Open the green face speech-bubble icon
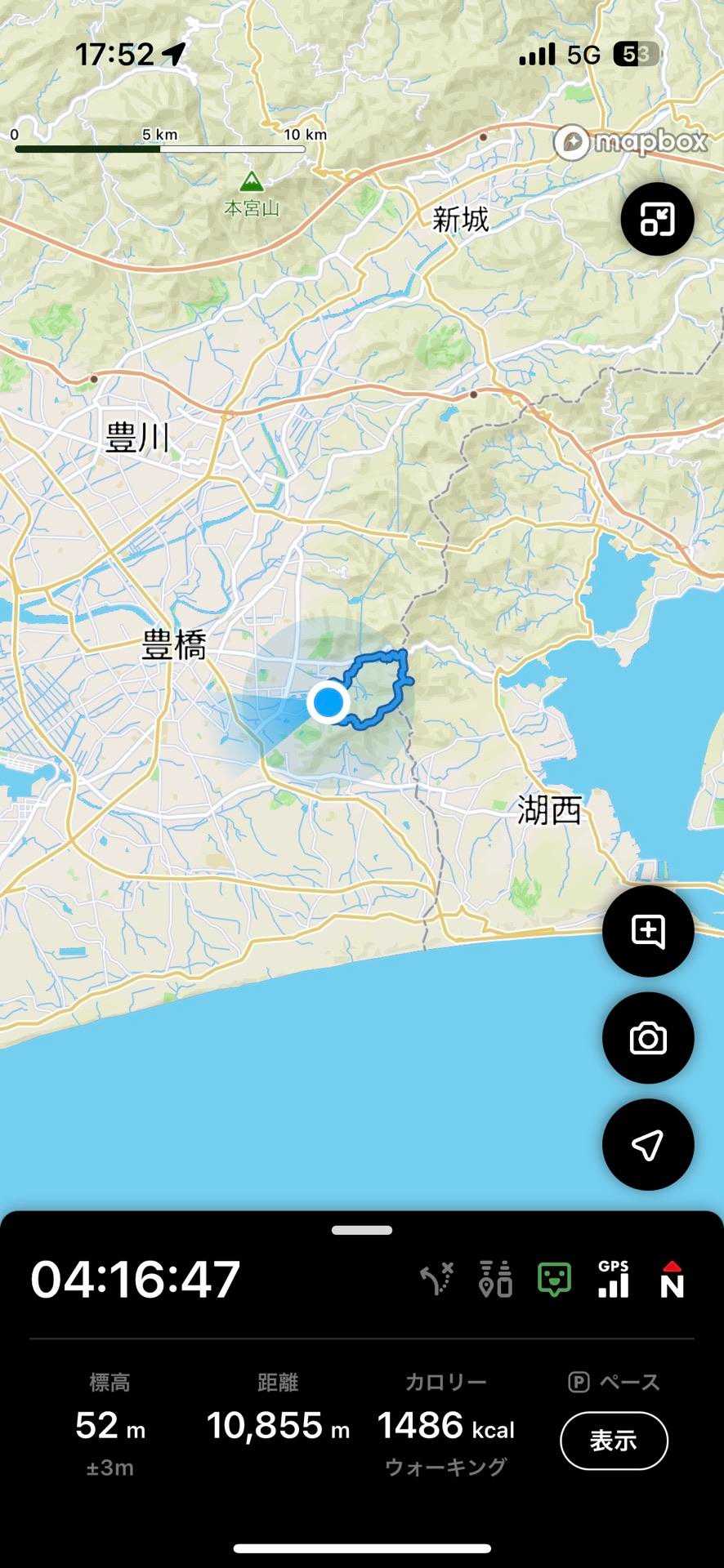724x1568 pixels. pyautogui.click(x=555, y=1280)
